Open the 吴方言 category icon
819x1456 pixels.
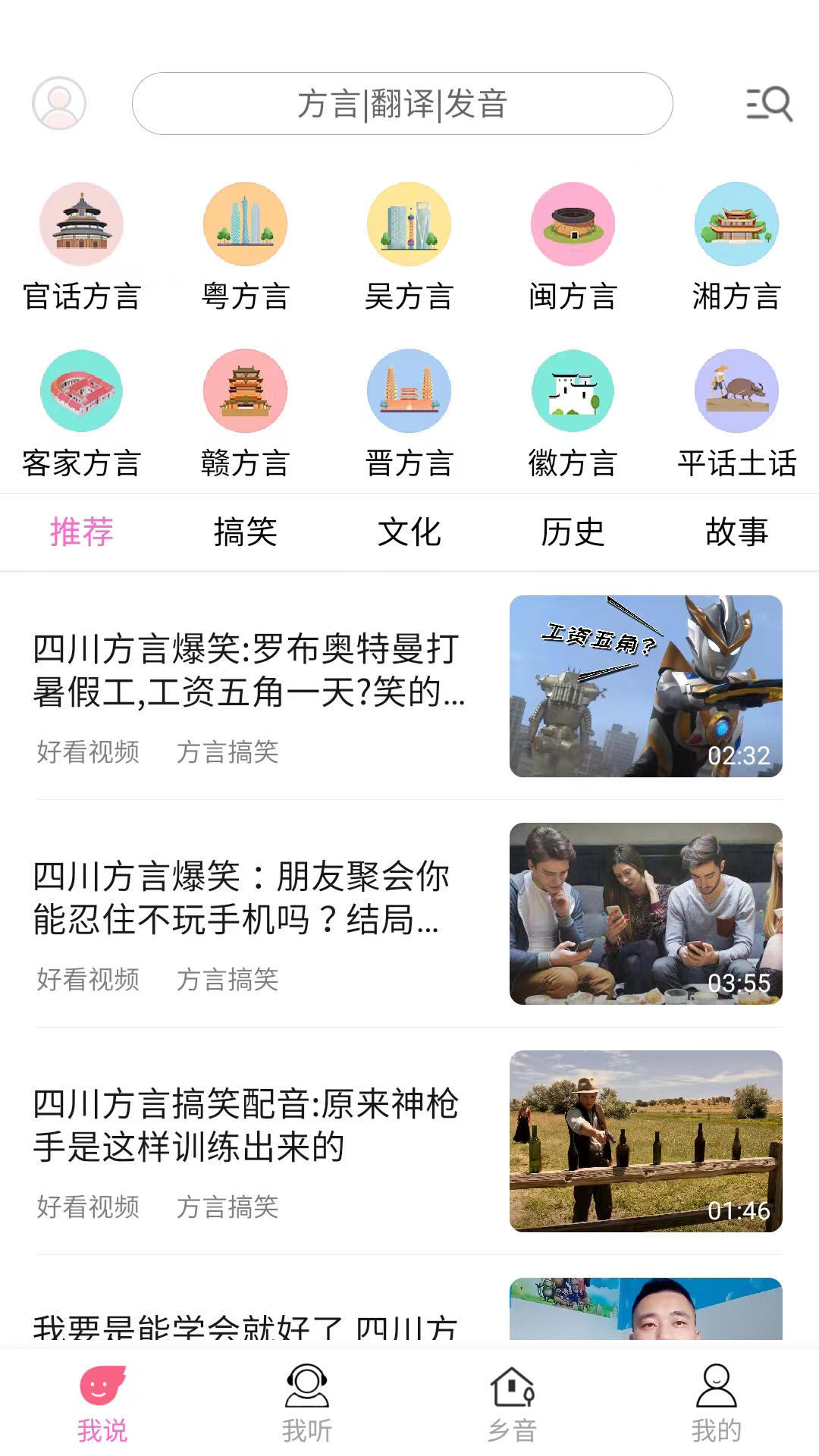409,224
